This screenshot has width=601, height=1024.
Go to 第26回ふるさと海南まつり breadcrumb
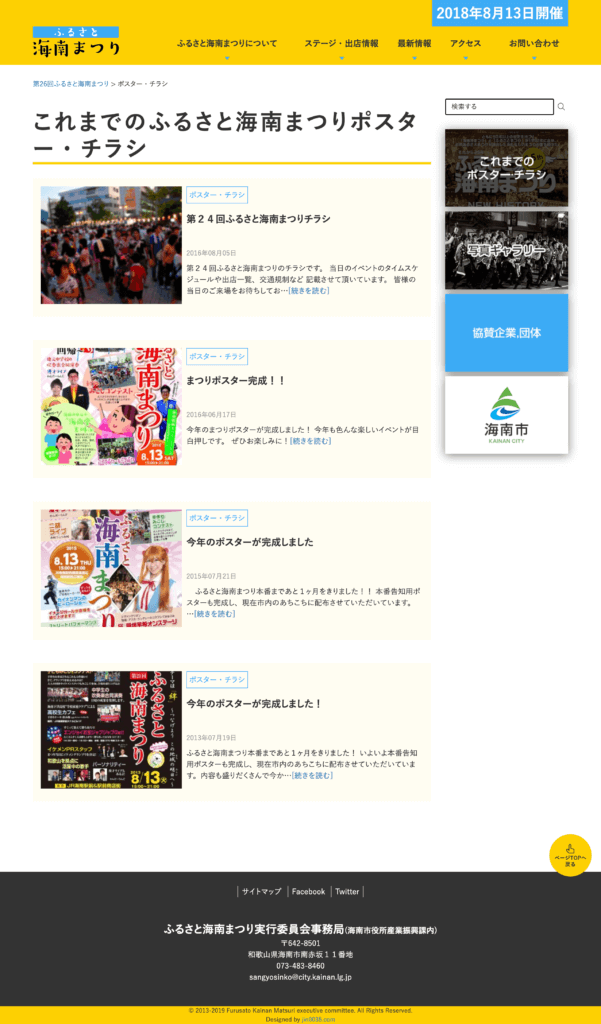point(71,84)
